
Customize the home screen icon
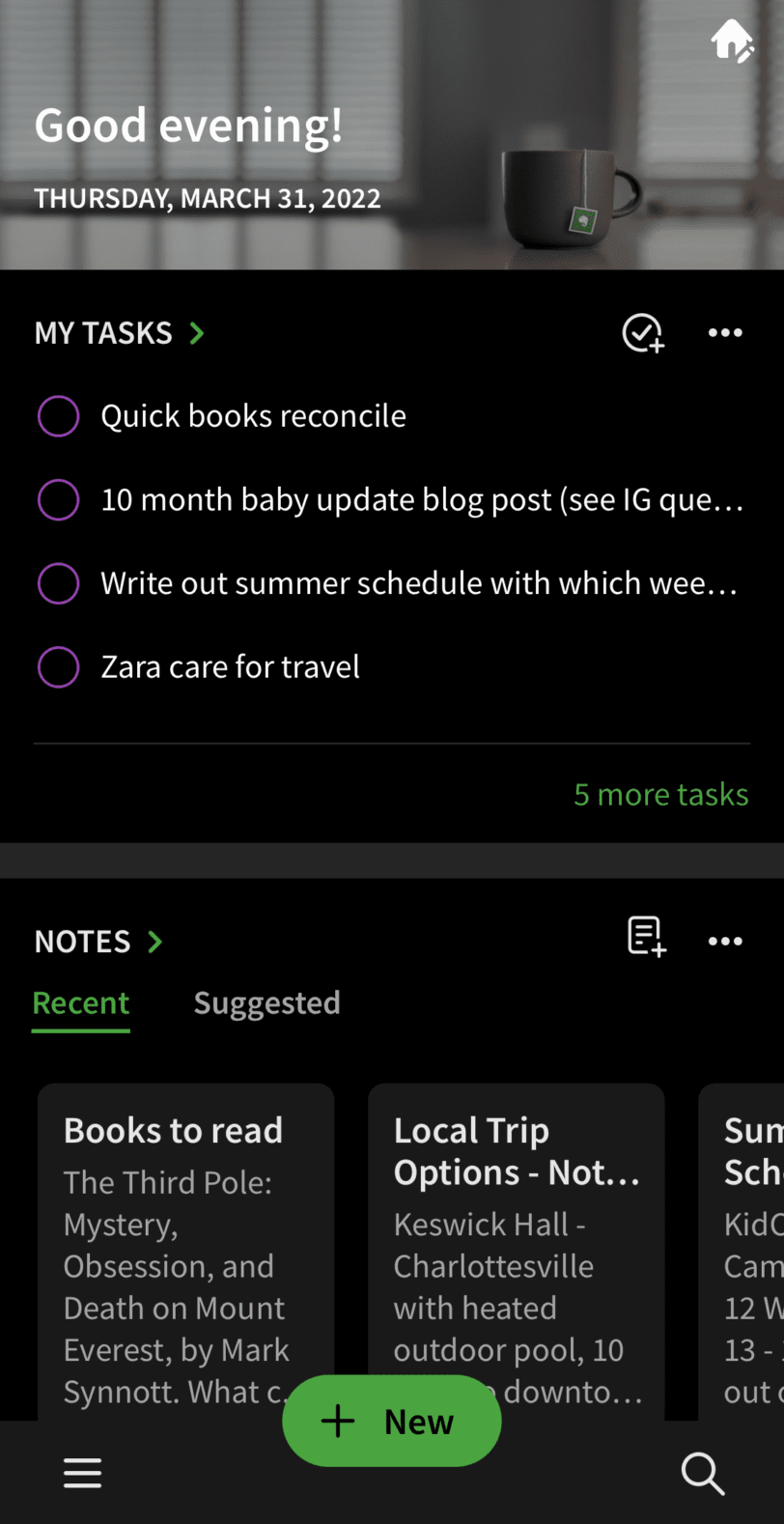tap(731, 42)
